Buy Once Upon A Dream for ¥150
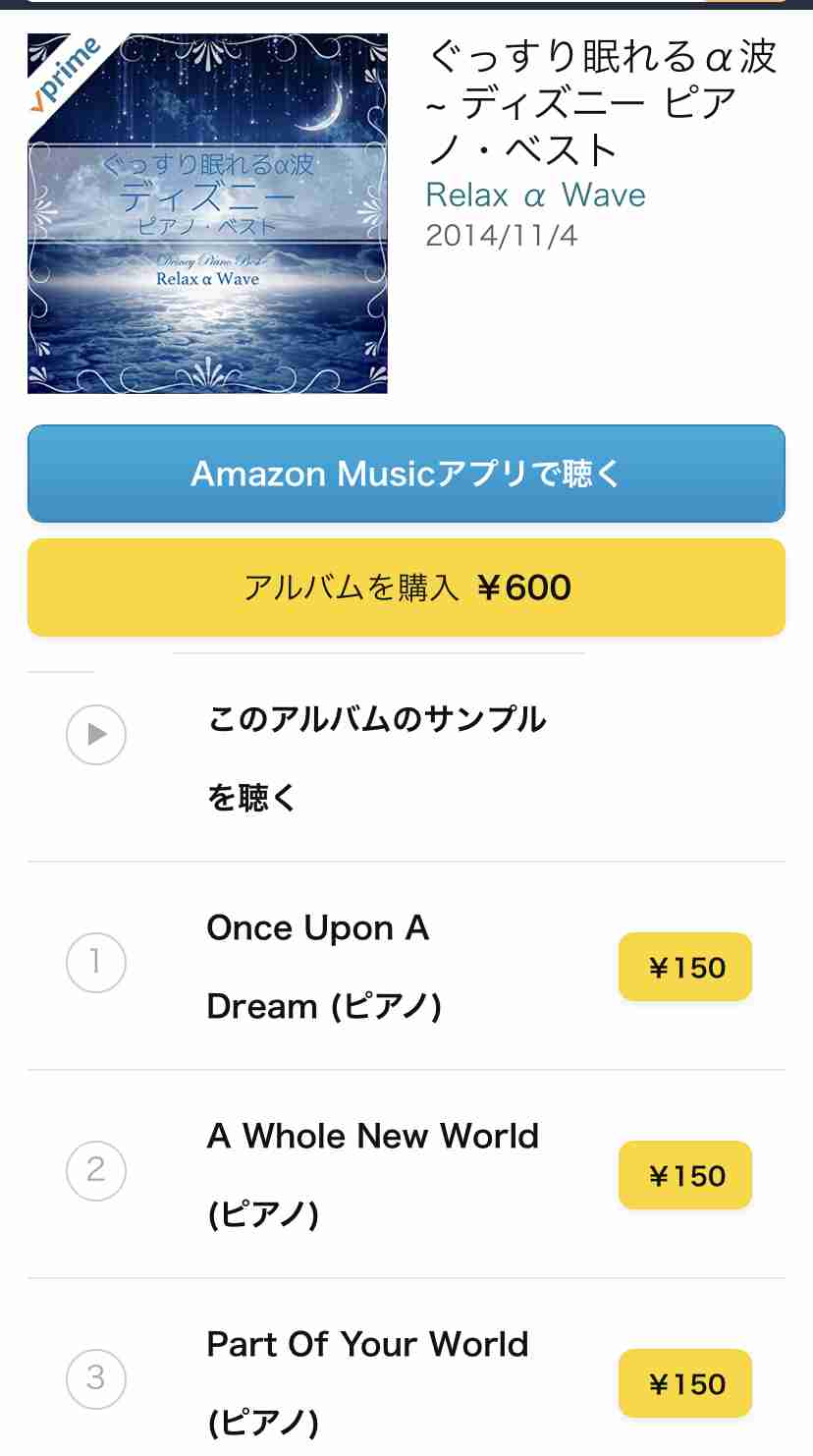813x1456 pixels. pos(684,968)
